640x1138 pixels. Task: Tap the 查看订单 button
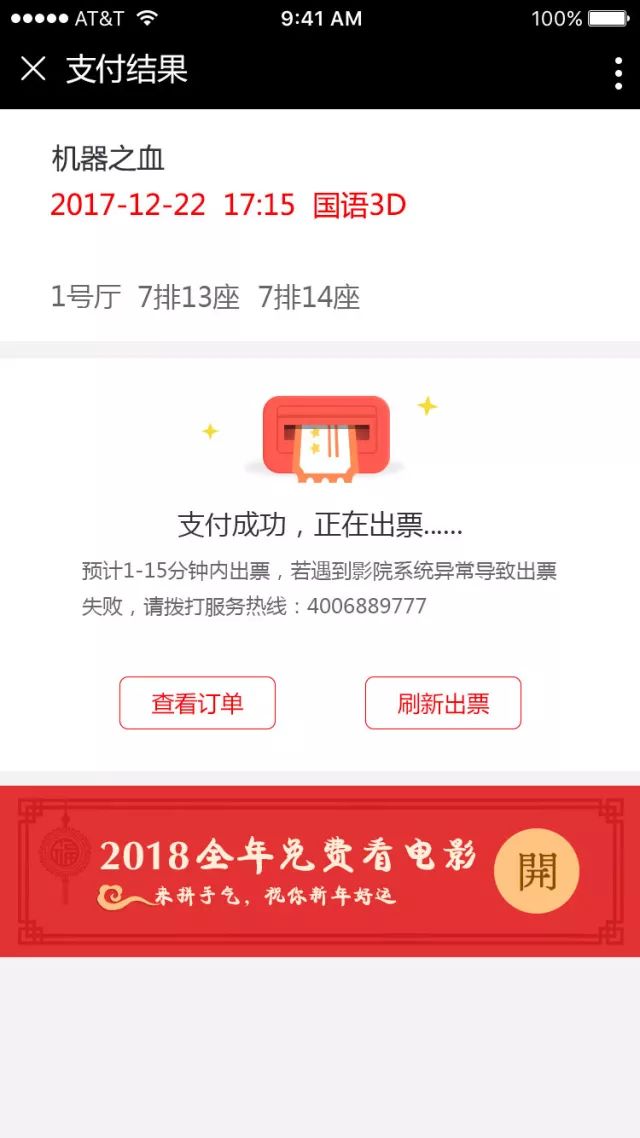pos(197,703)
